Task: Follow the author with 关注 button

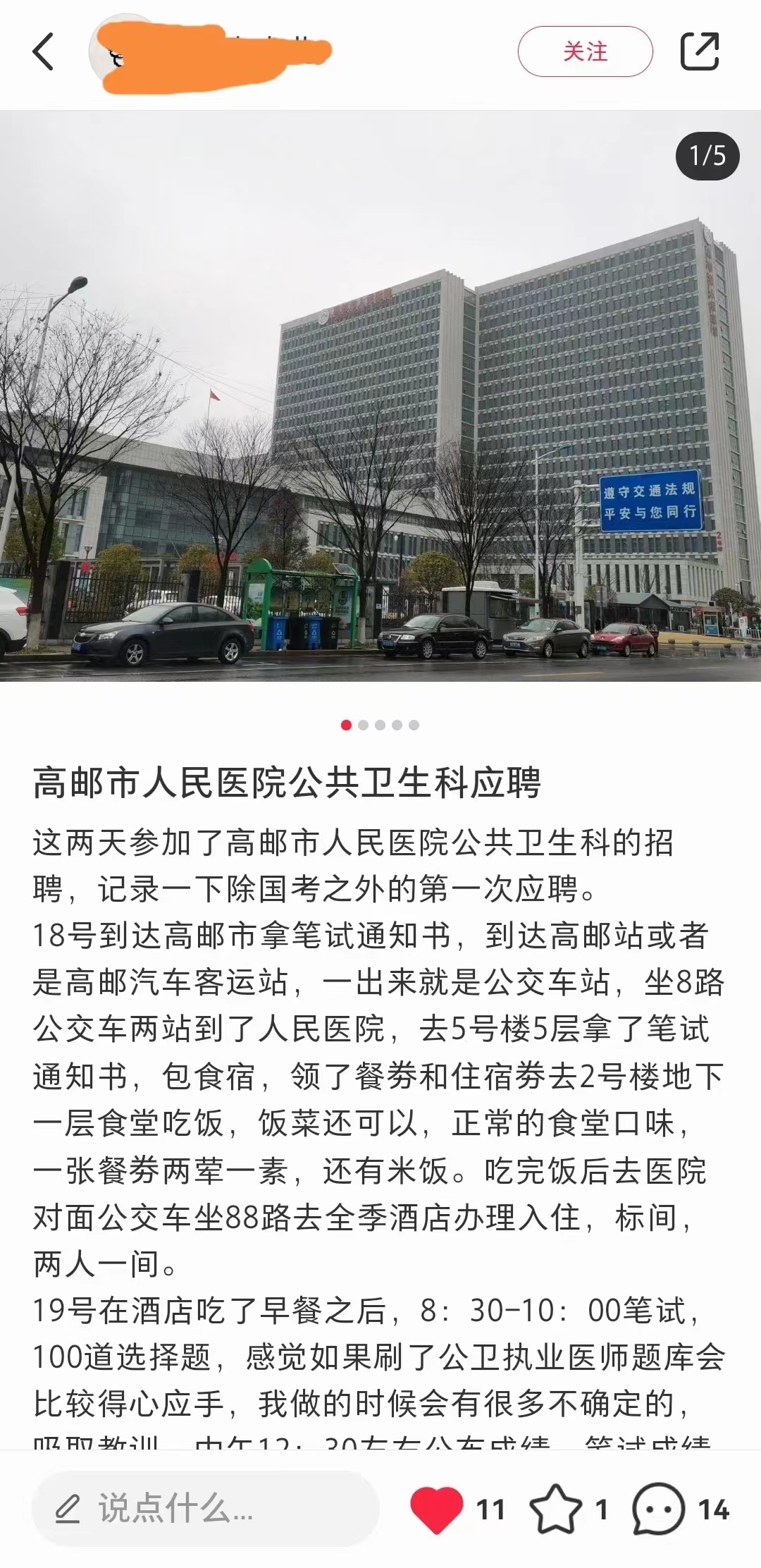Action: (x=585, y=51)
